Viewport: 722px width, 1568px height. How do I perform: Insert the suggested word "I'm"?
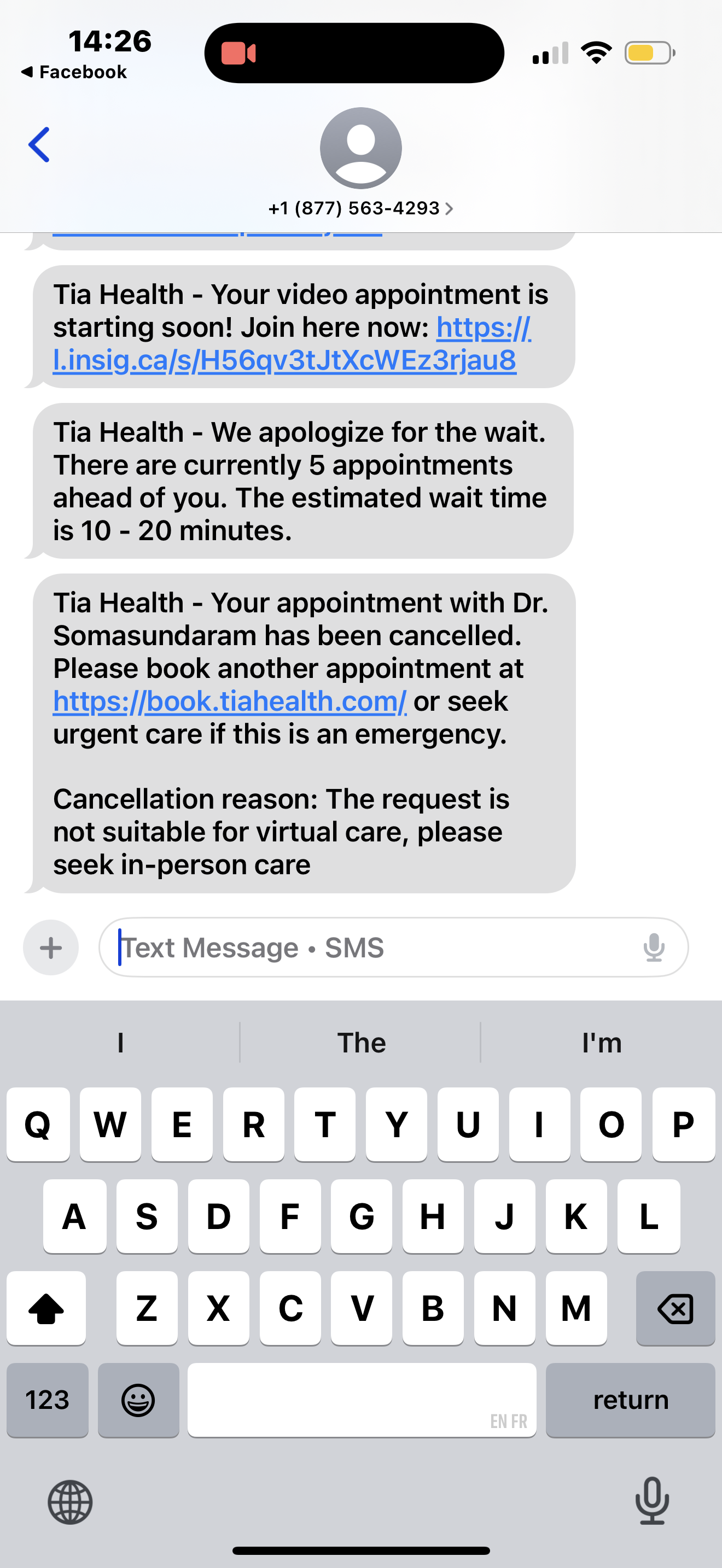pyautogui.click(x=602, y=1043)
